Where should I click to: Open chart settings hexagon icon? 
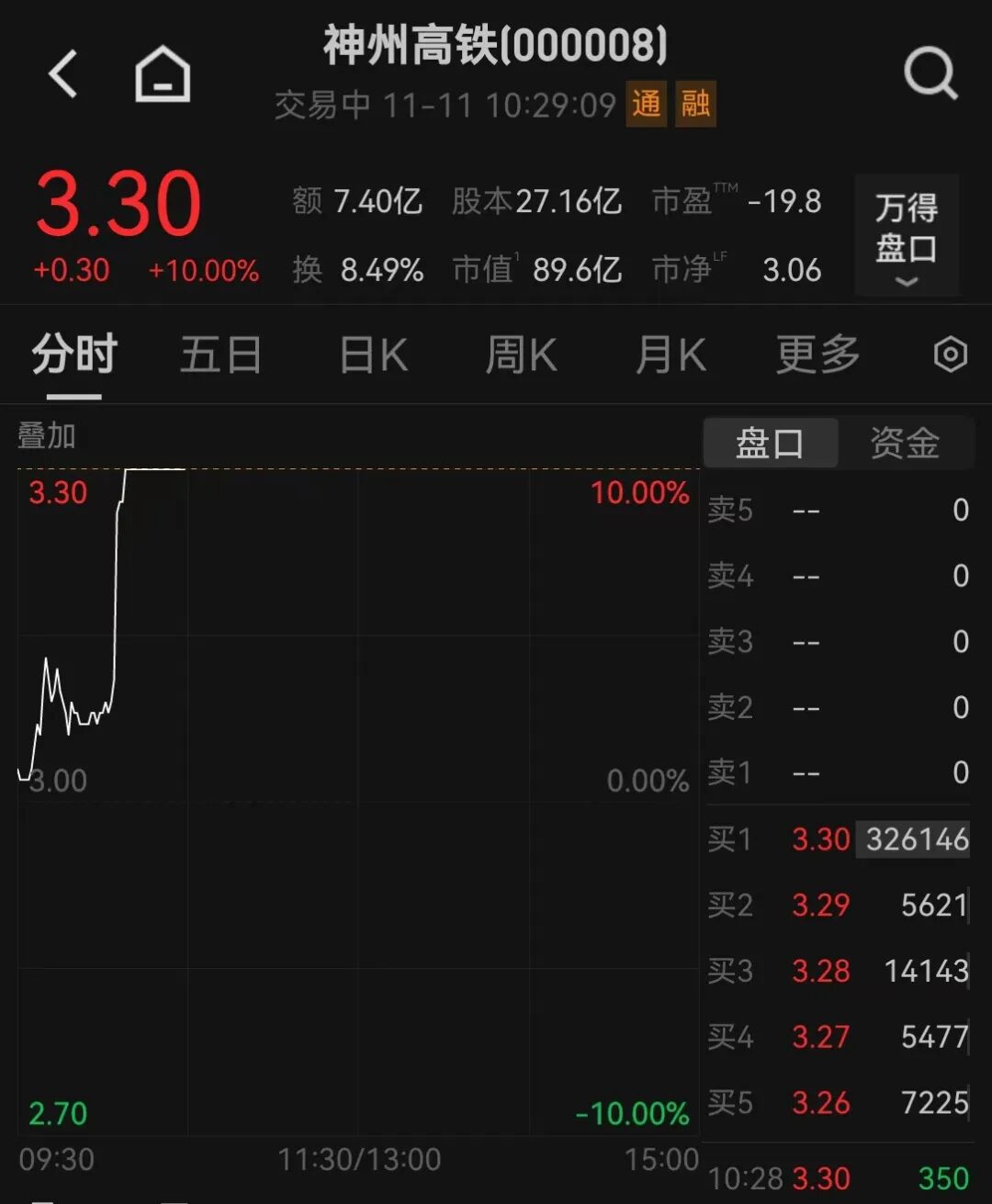pos(950,354)
